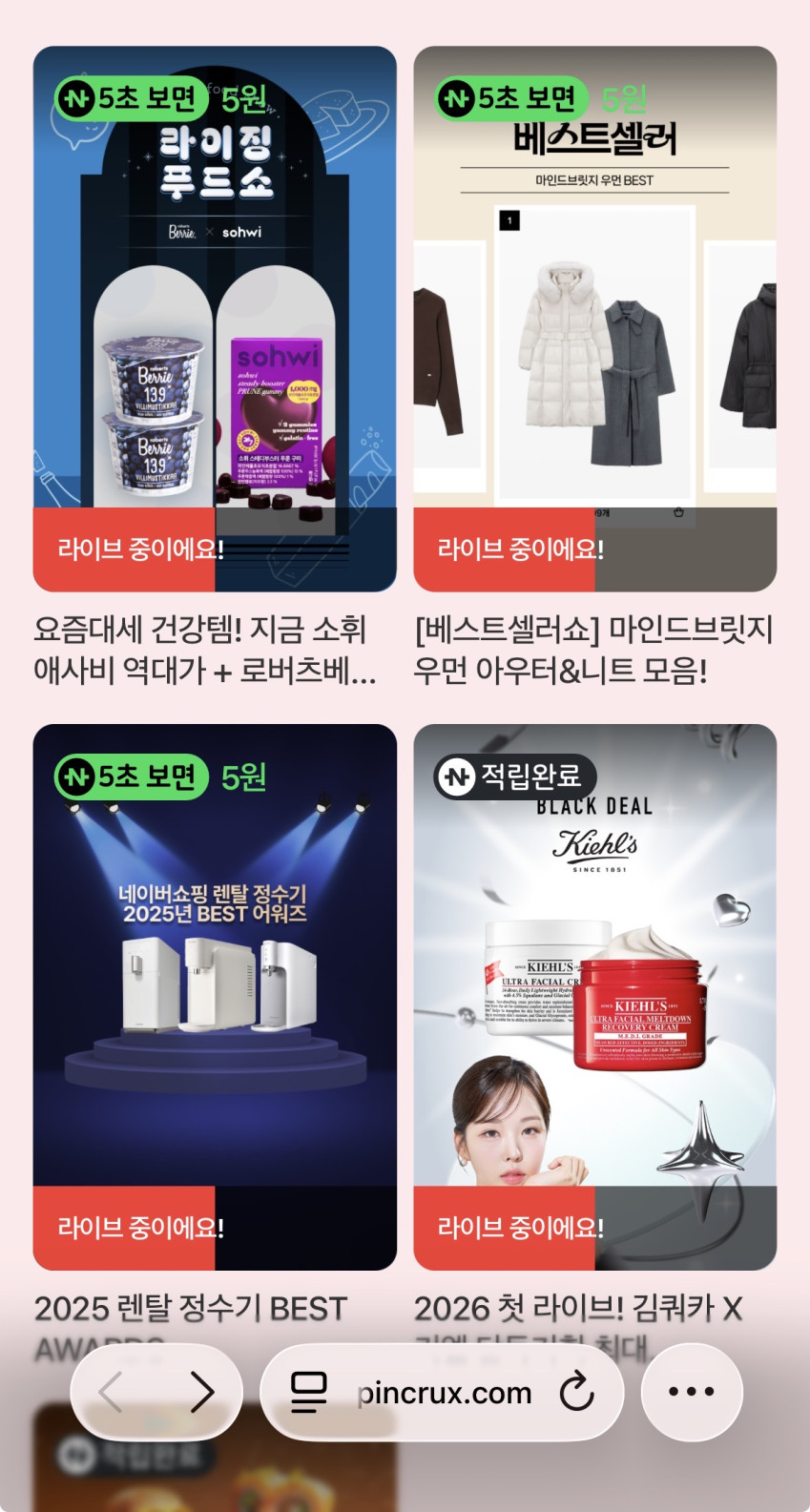Tap the pincrux.com address bar

(443, 1393)
